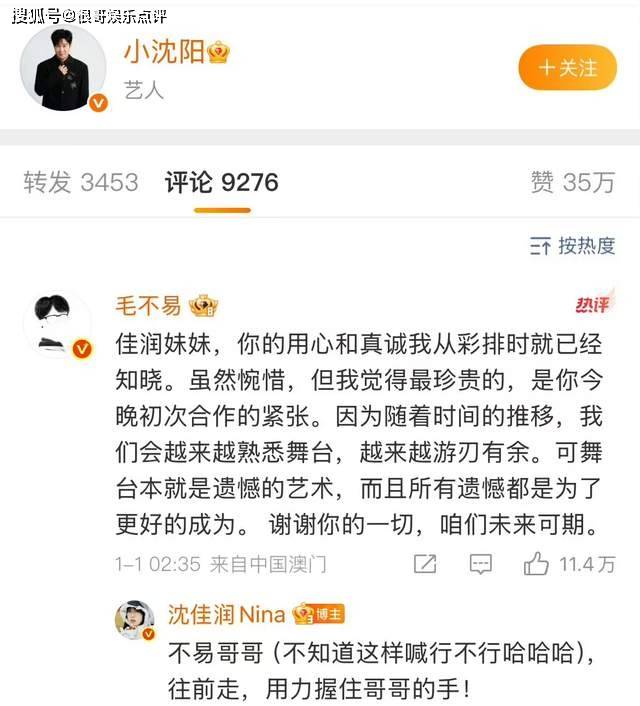Open 毛不易's avatar

click(57, 325)
